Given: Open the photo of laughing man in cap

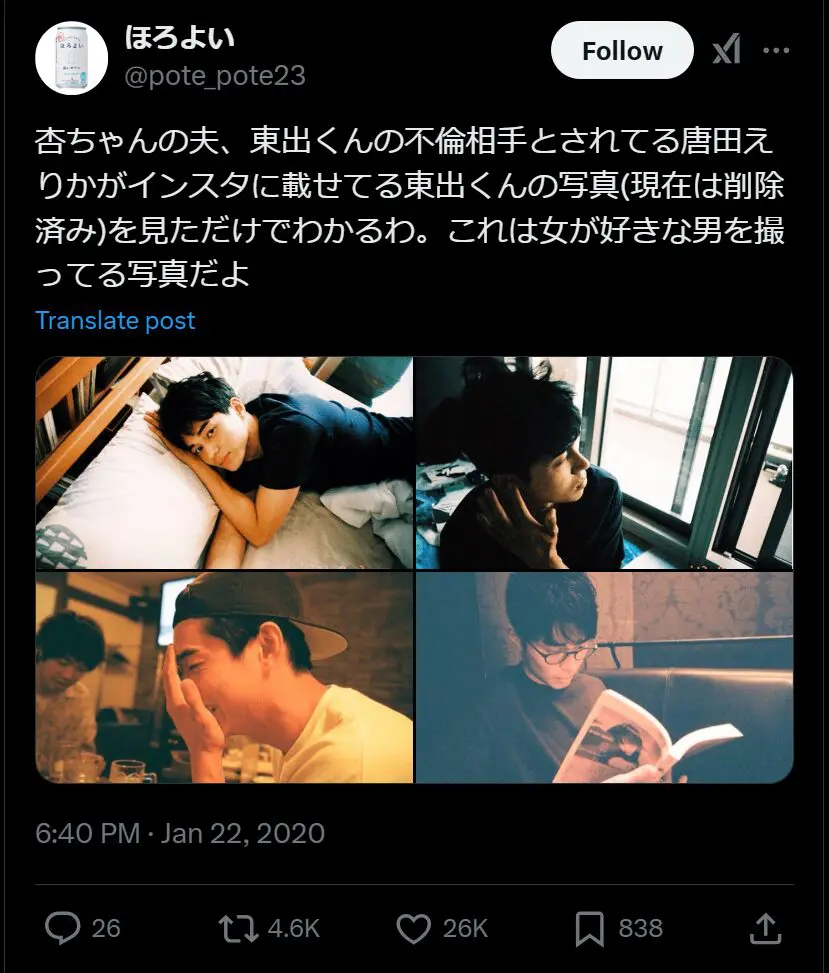Looking at the screenshot, I should (x=224, y=678).
